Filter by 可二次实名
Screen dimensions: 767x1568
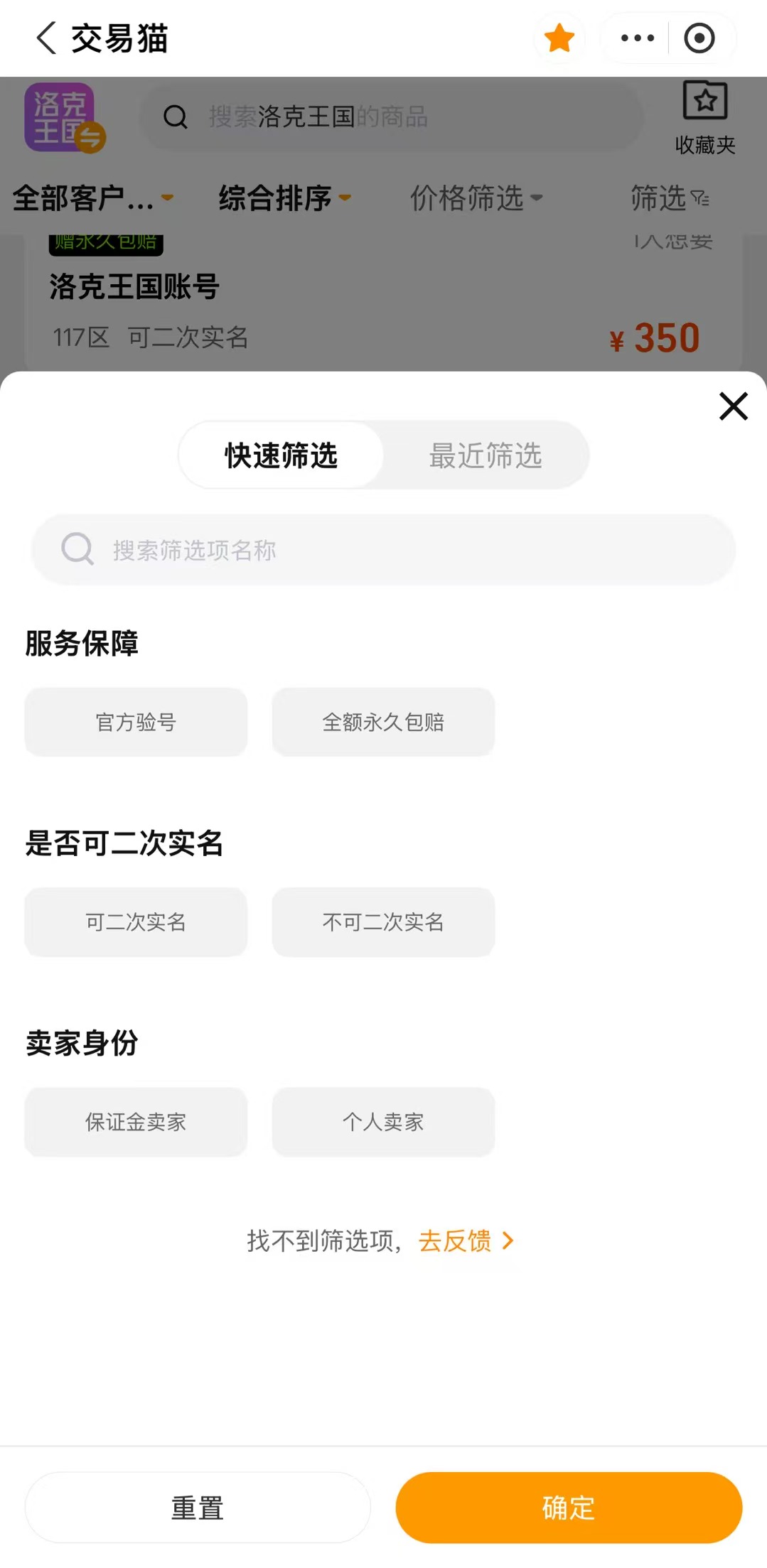[136, 922]
